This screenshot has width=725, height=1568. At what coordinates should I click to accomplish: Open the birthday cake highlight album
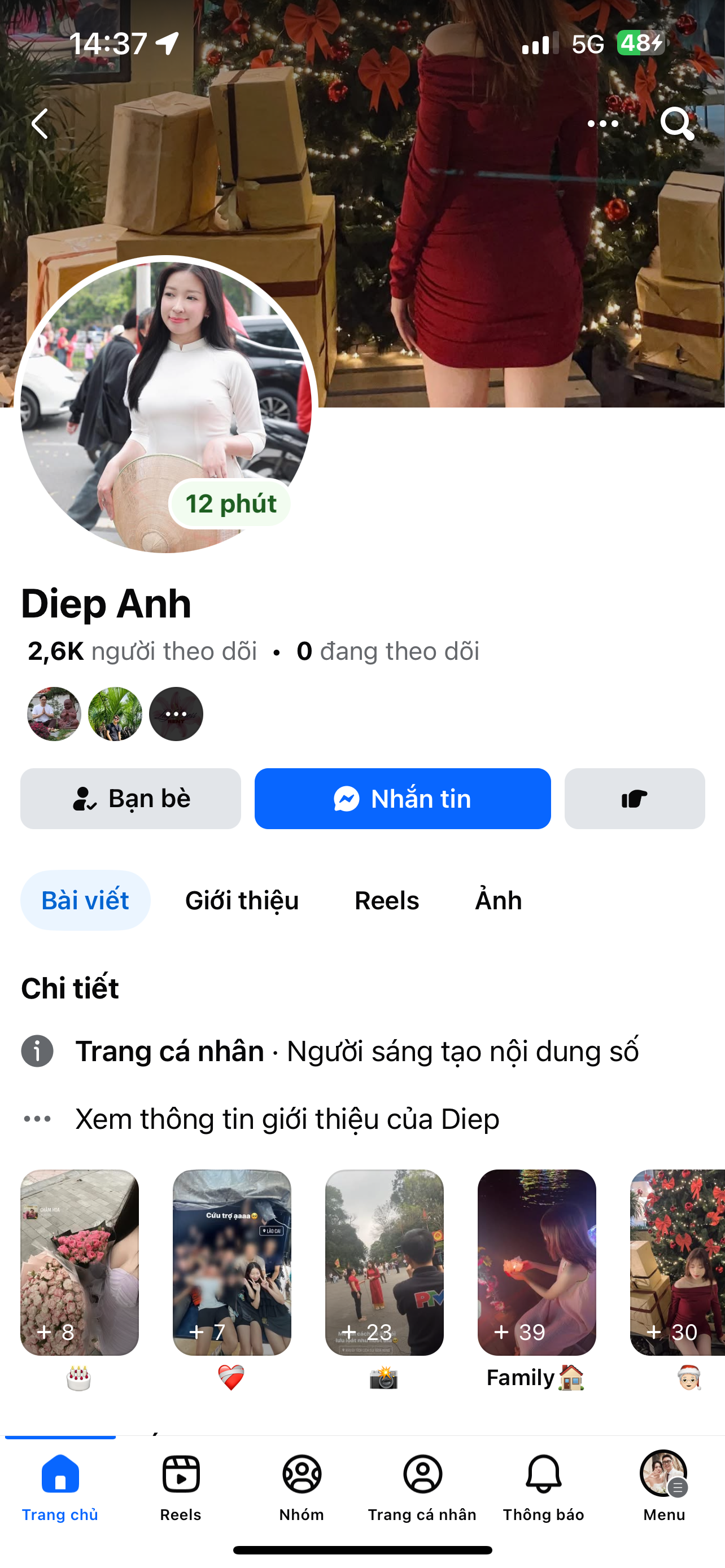(x=79, y=1263)
